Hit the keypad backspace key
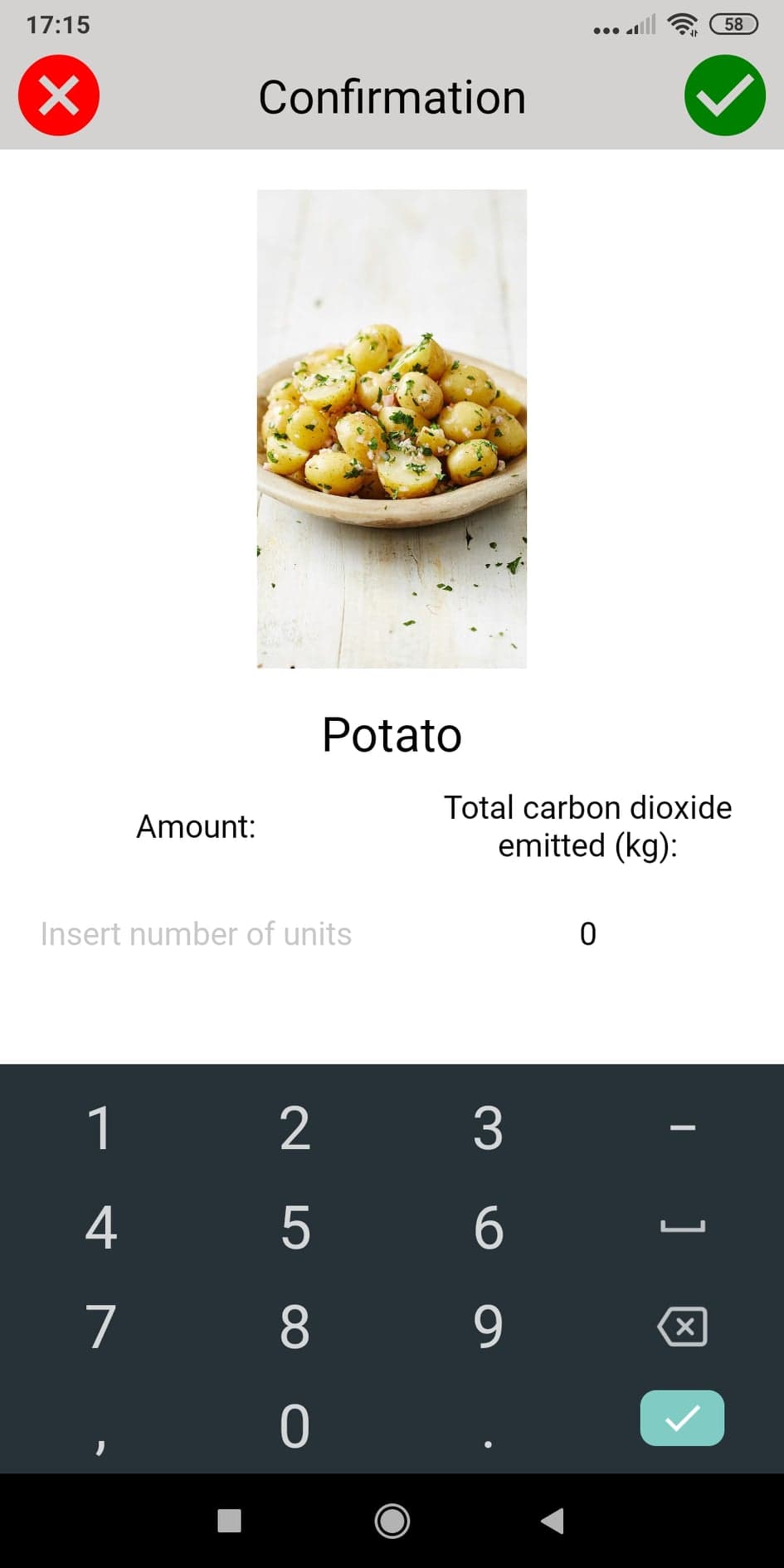 682,1326
